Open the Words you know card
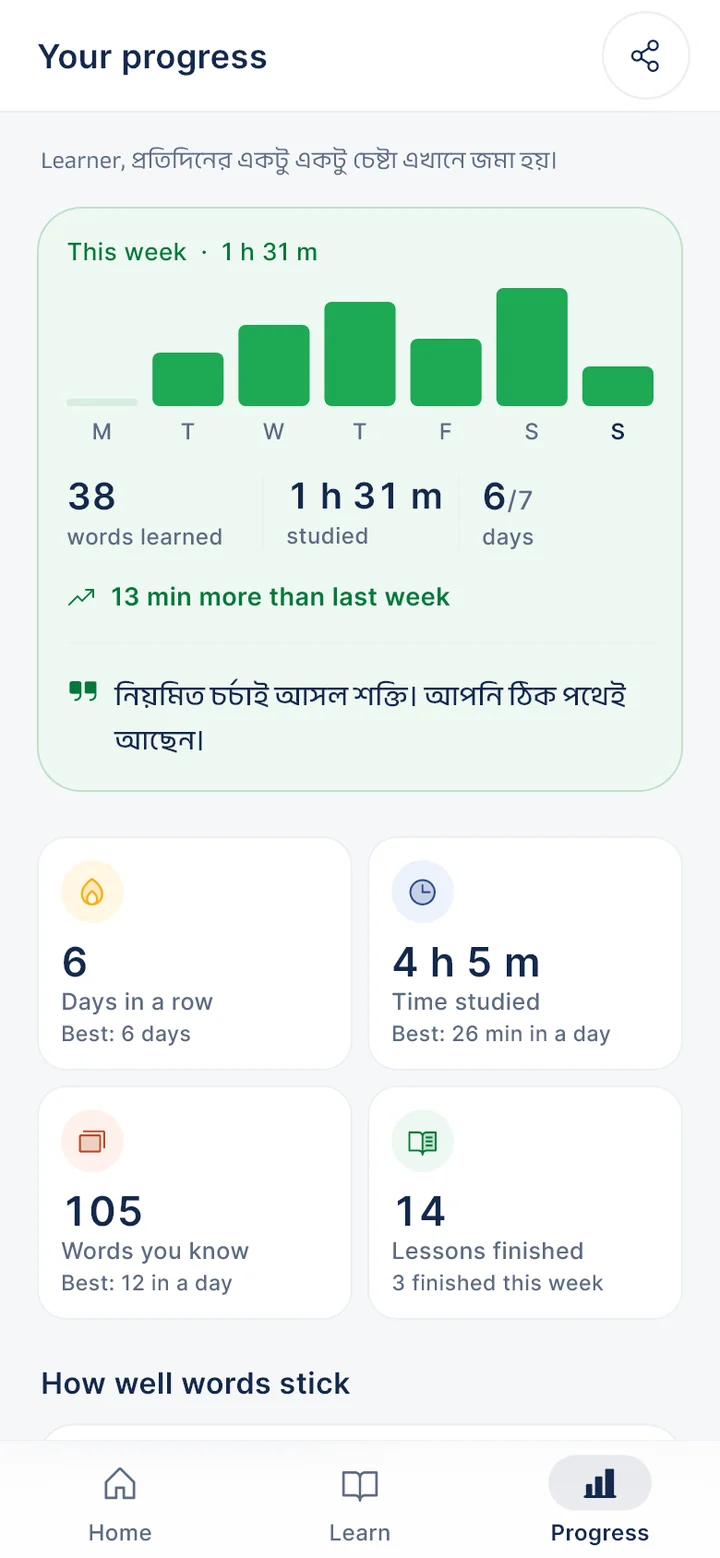Viewport: 720px width, 1558px height. pos(195,1202)
